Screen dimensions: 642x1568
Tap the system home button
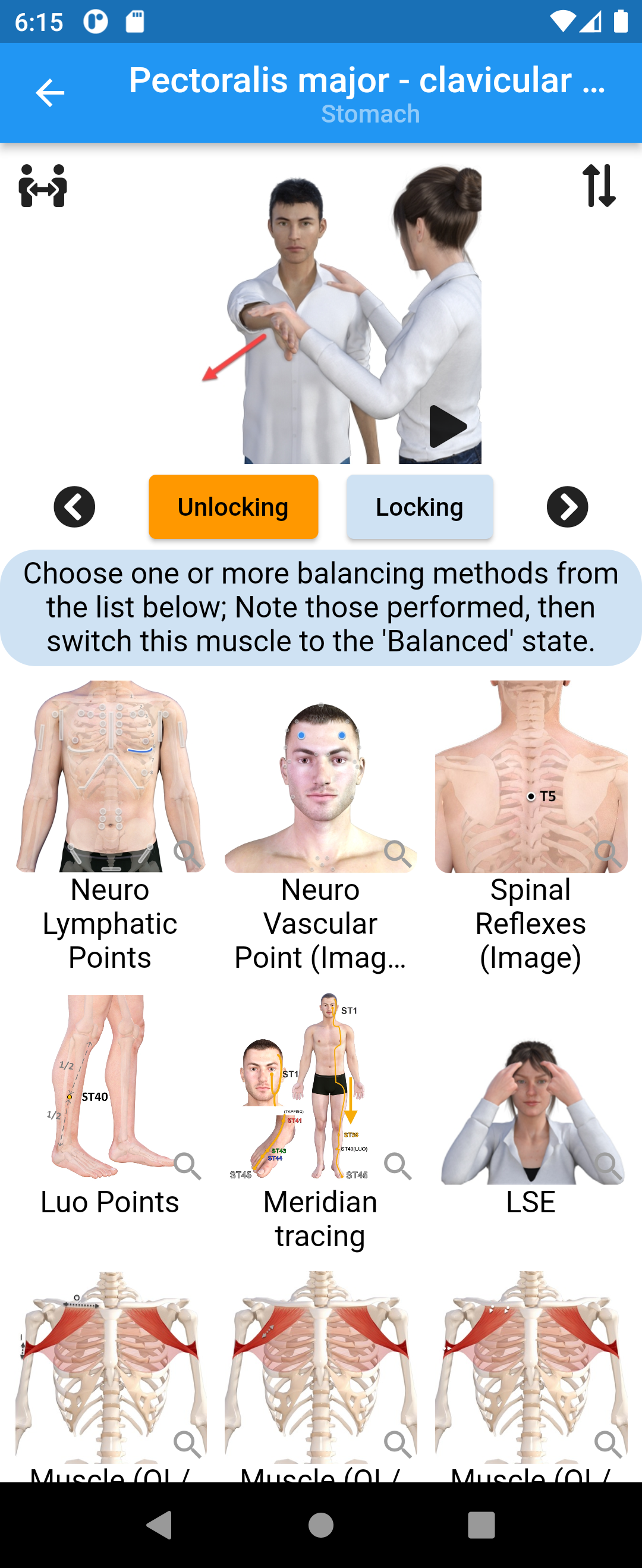click(x=320, y=1525)
